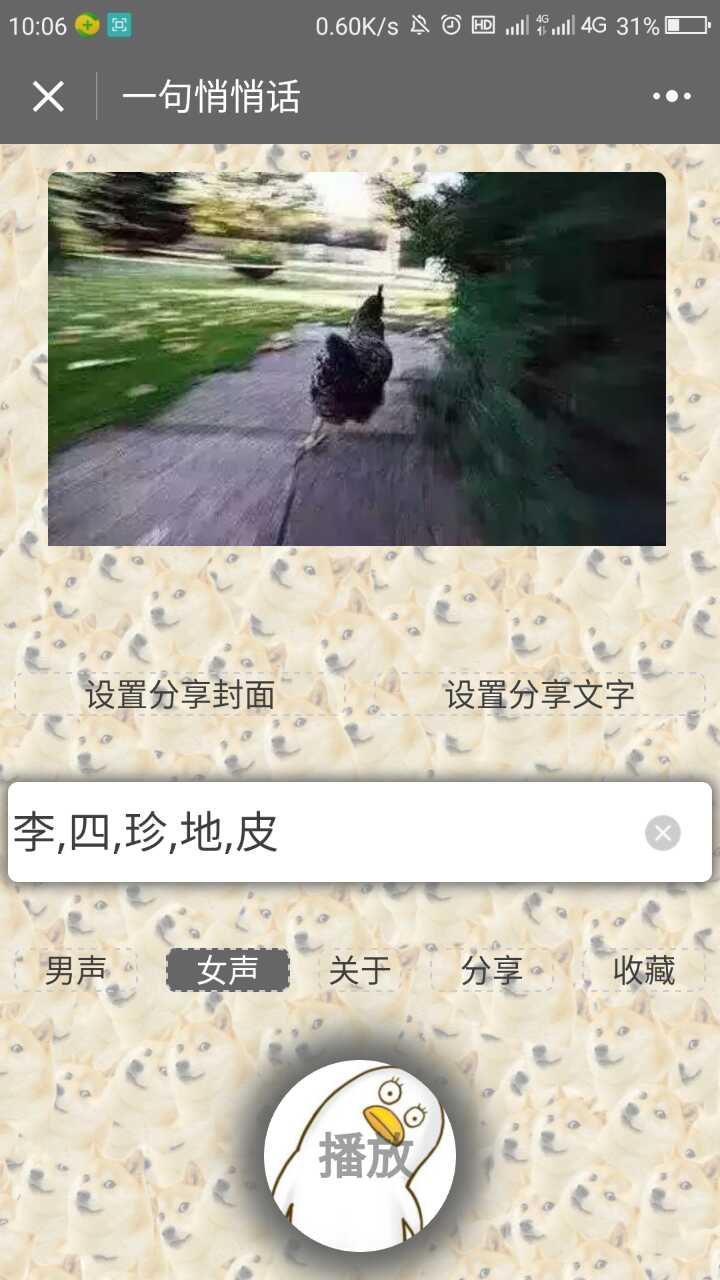Clear the text input with the X icon
720x1280 pixels.
tap(663, 832)
